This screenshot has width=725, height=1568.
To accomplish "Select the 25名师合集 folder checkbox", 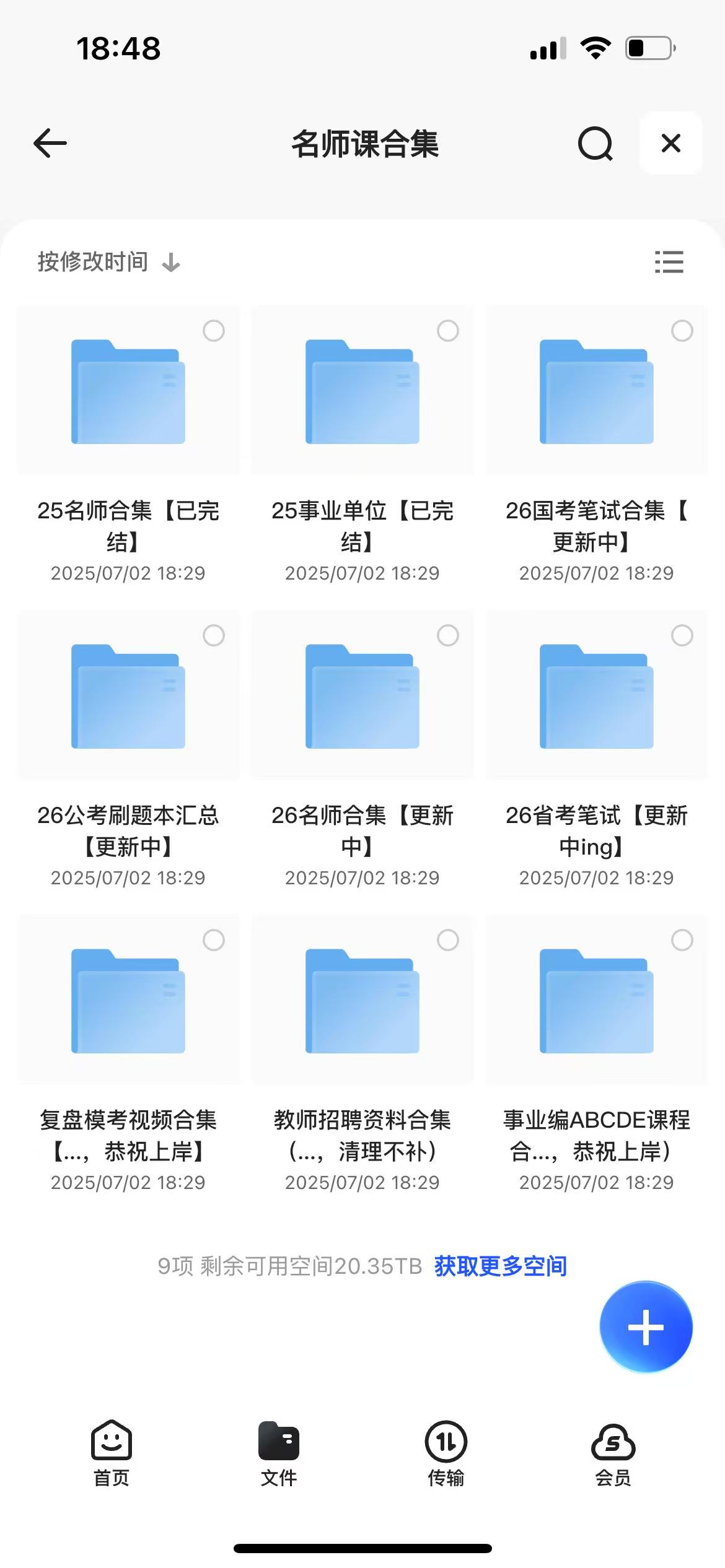I will click(214, 331).
